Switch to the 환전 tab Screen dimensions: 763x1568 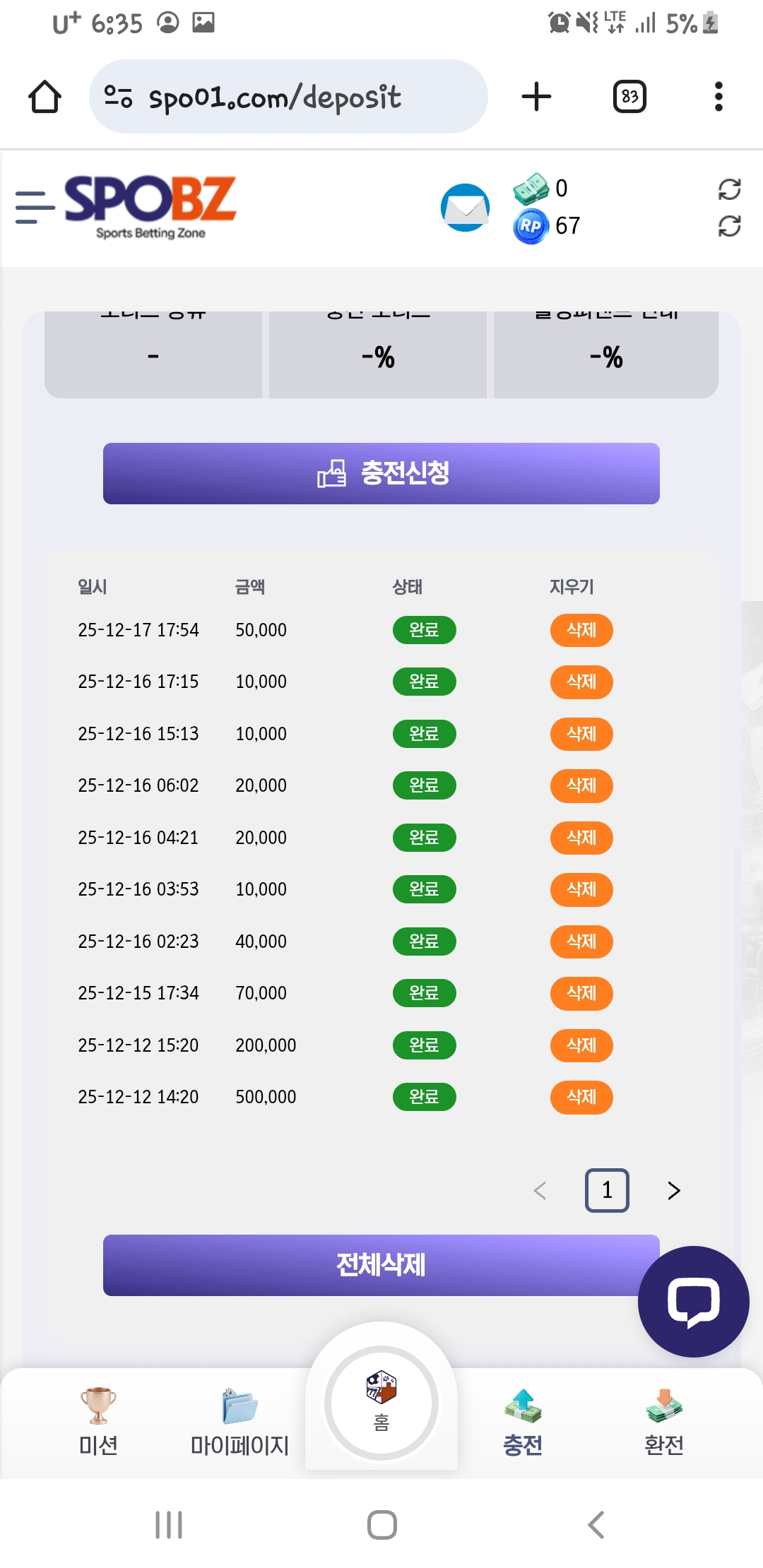(x=663, y=1421)
